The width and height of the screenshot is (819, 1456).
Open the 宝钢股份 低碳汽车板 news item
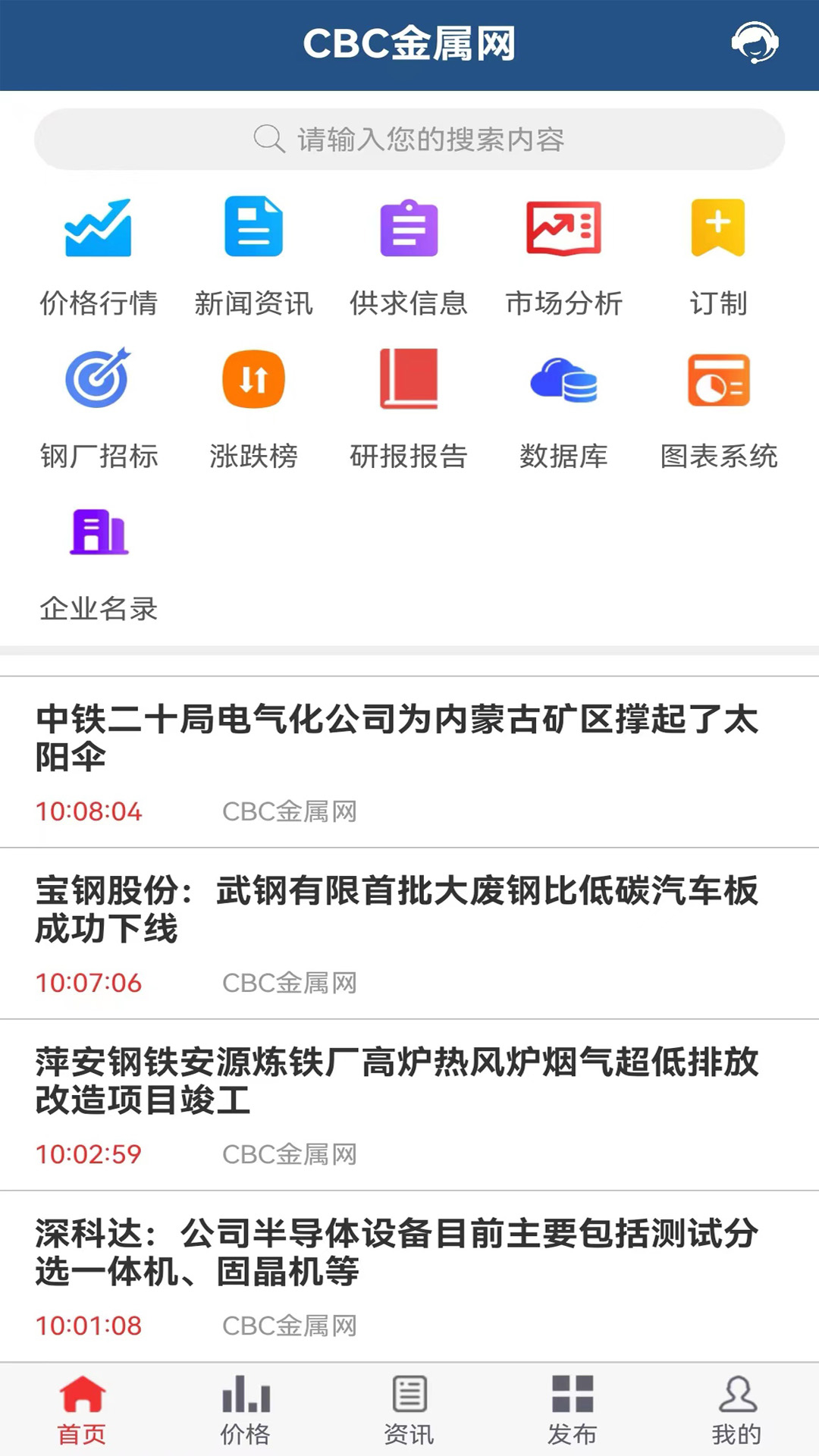(x=409, y=934)
